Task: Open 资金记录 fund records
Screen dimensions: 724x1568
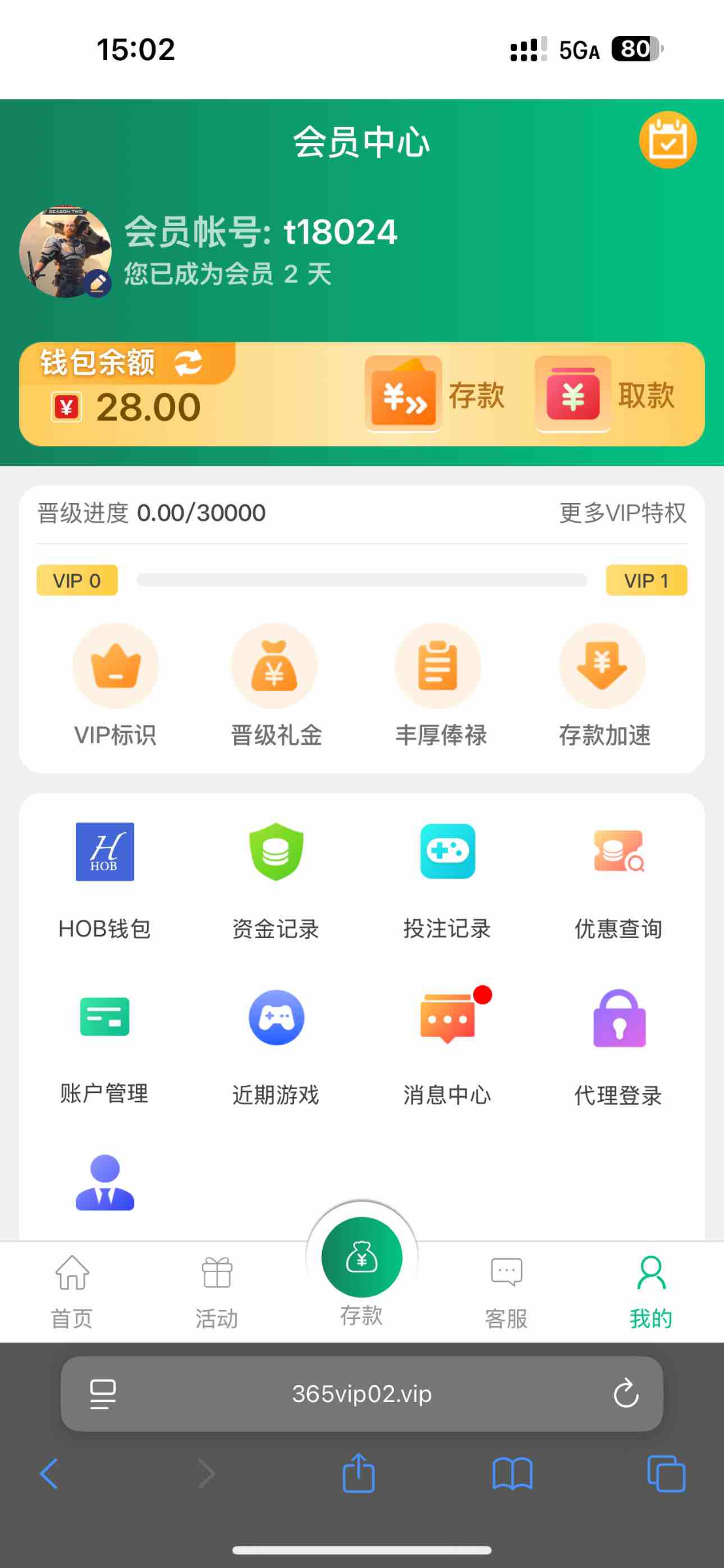Action: pyautogui.click(x=276, y=877)
